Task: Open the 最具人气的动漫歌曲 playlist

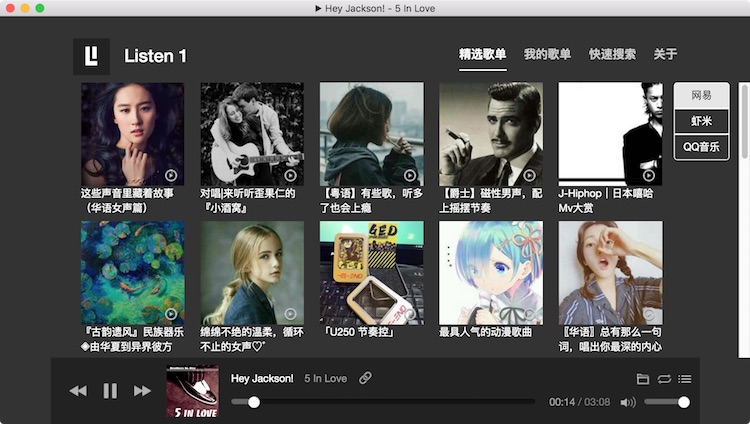Action: click(490, 272)
